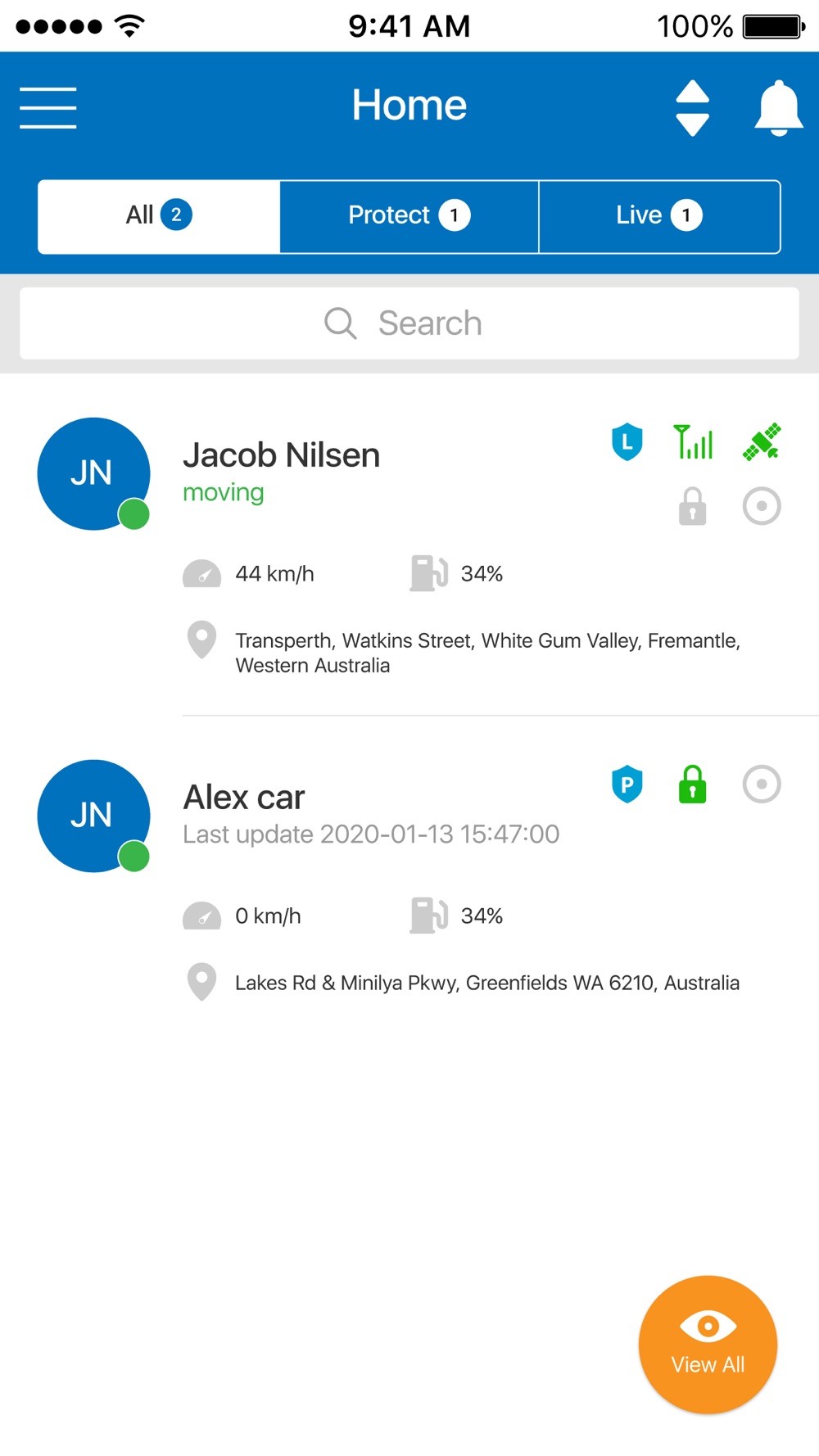Switch to the Protect tab
Viewport: 819px width, 1456px height.
coord(409,216)
